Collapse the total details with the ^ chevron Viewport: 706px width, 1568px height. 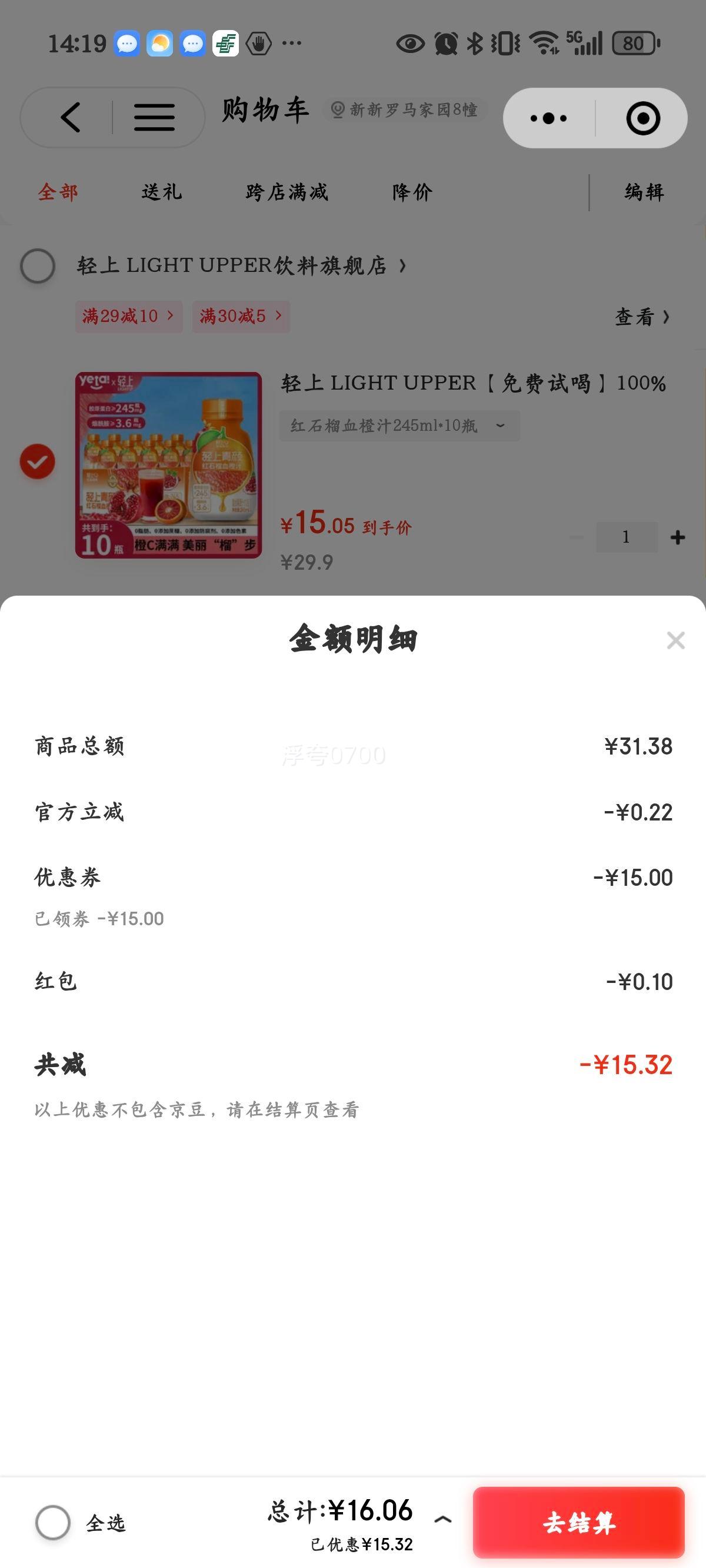pyautogui.click(x=443, y=1520)
